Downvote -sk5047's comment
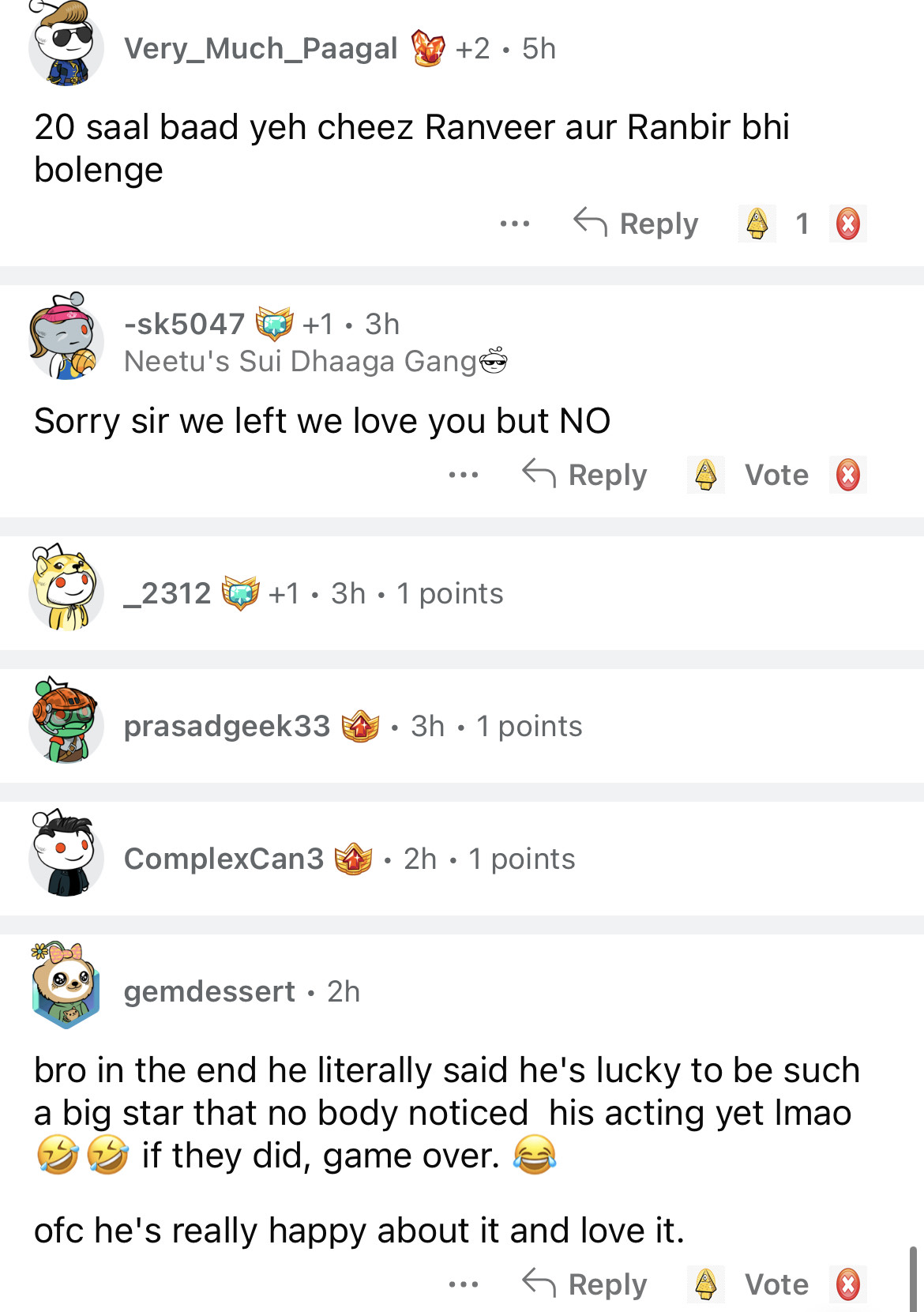The image size is (924, 1312). pyautogui.click(x=847, y=475)
